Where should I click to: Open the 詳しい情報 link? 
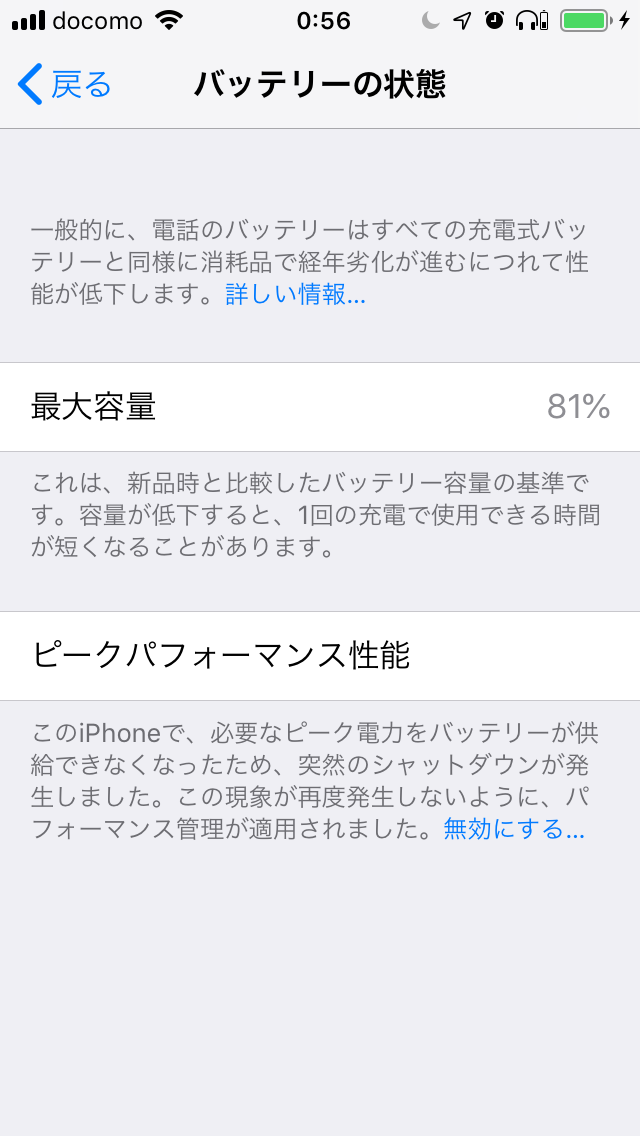click(x=295, y=295)
